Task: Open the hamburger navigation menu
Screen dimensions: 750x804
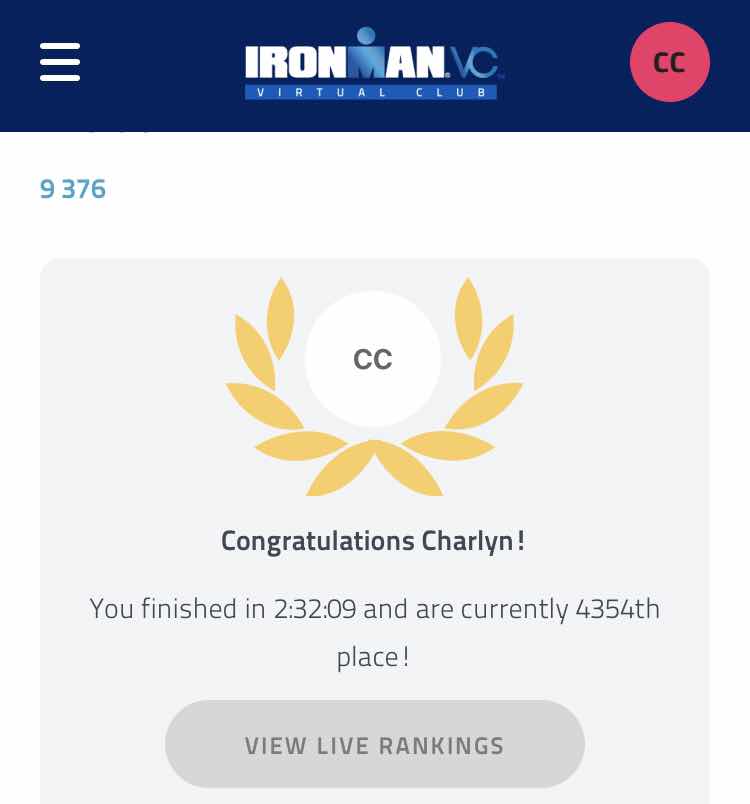Action: point(60,62)
